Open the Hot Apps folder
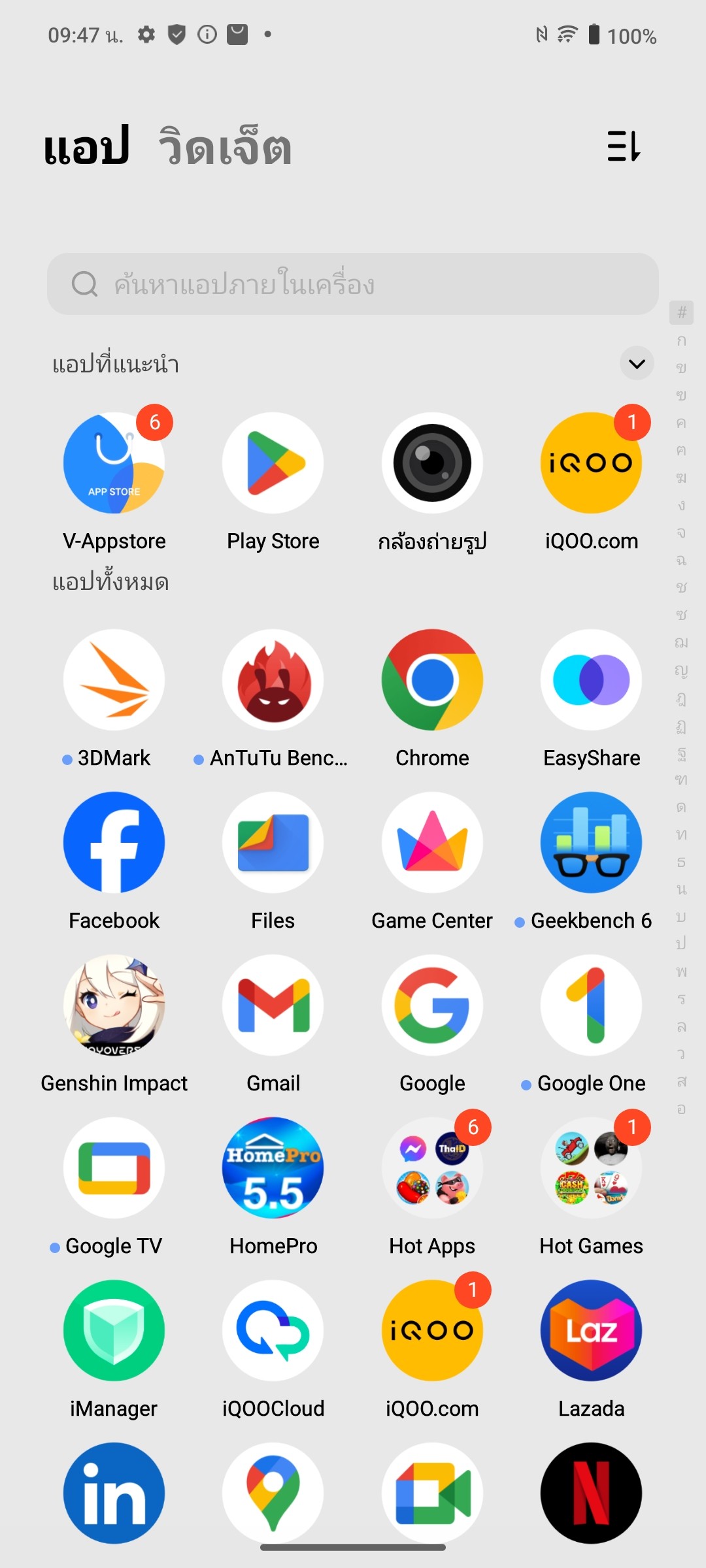Screen dimensions: 706x1568 pos(432,1168)
